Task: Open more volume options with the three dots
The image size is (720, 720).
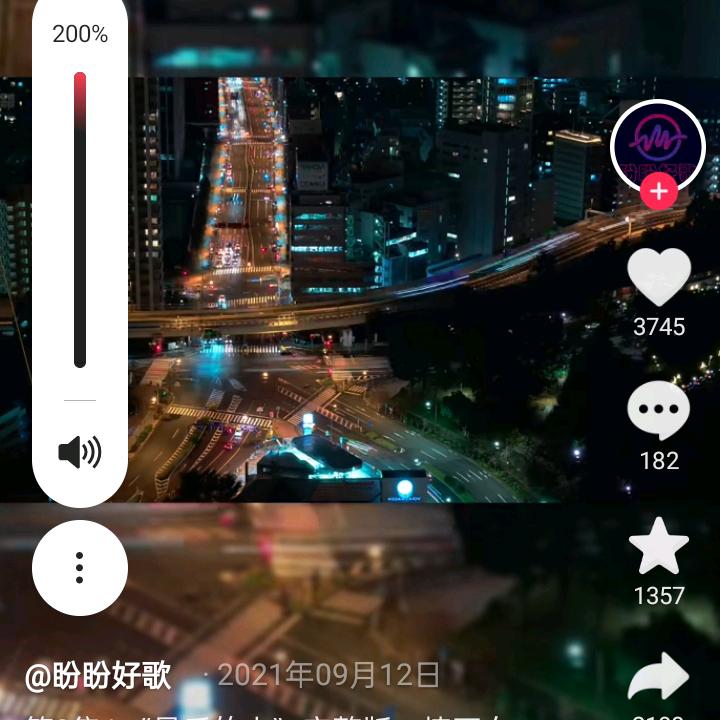Action: (80, 568)
